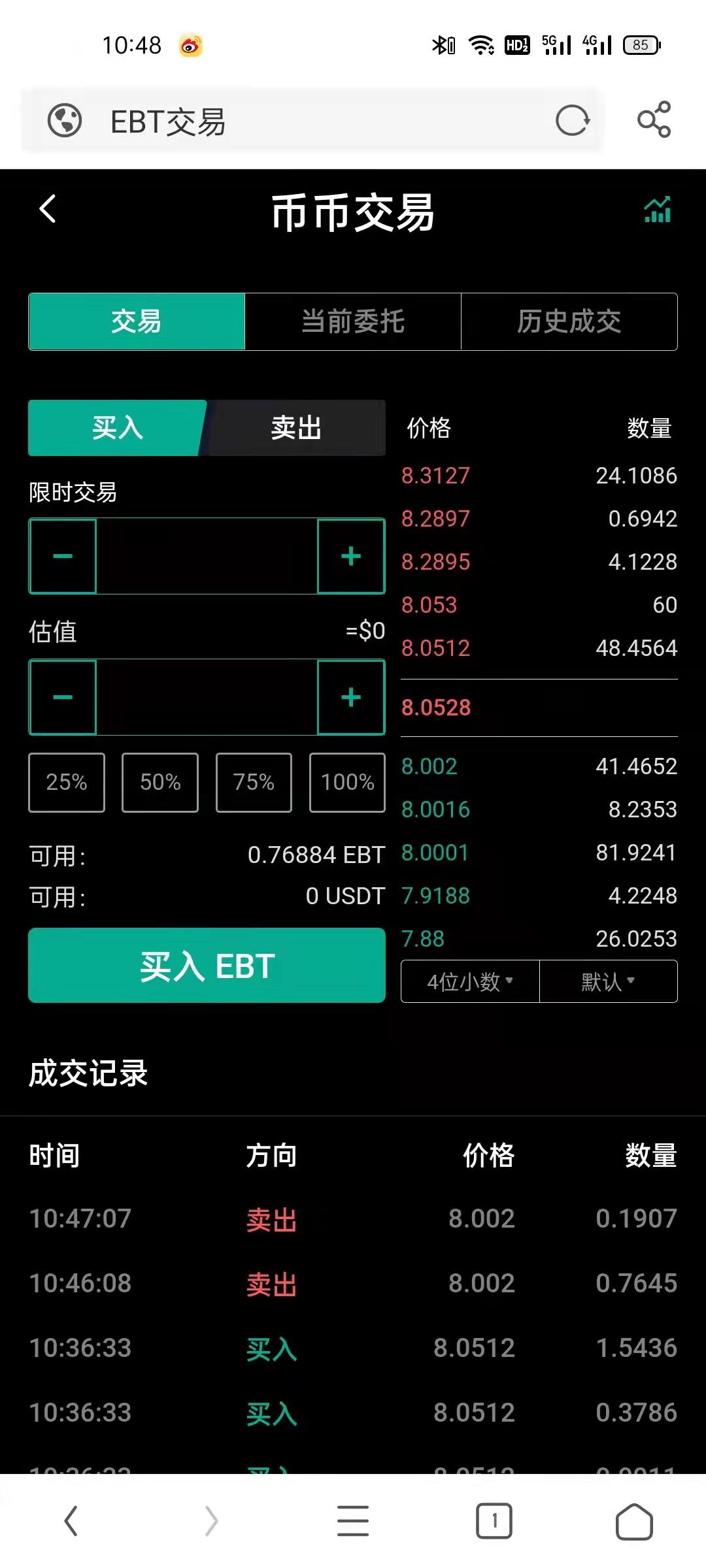Screen dimensions: 706x1568
Task: Select the 50% amount button
Action: click(x=160, y=782)
